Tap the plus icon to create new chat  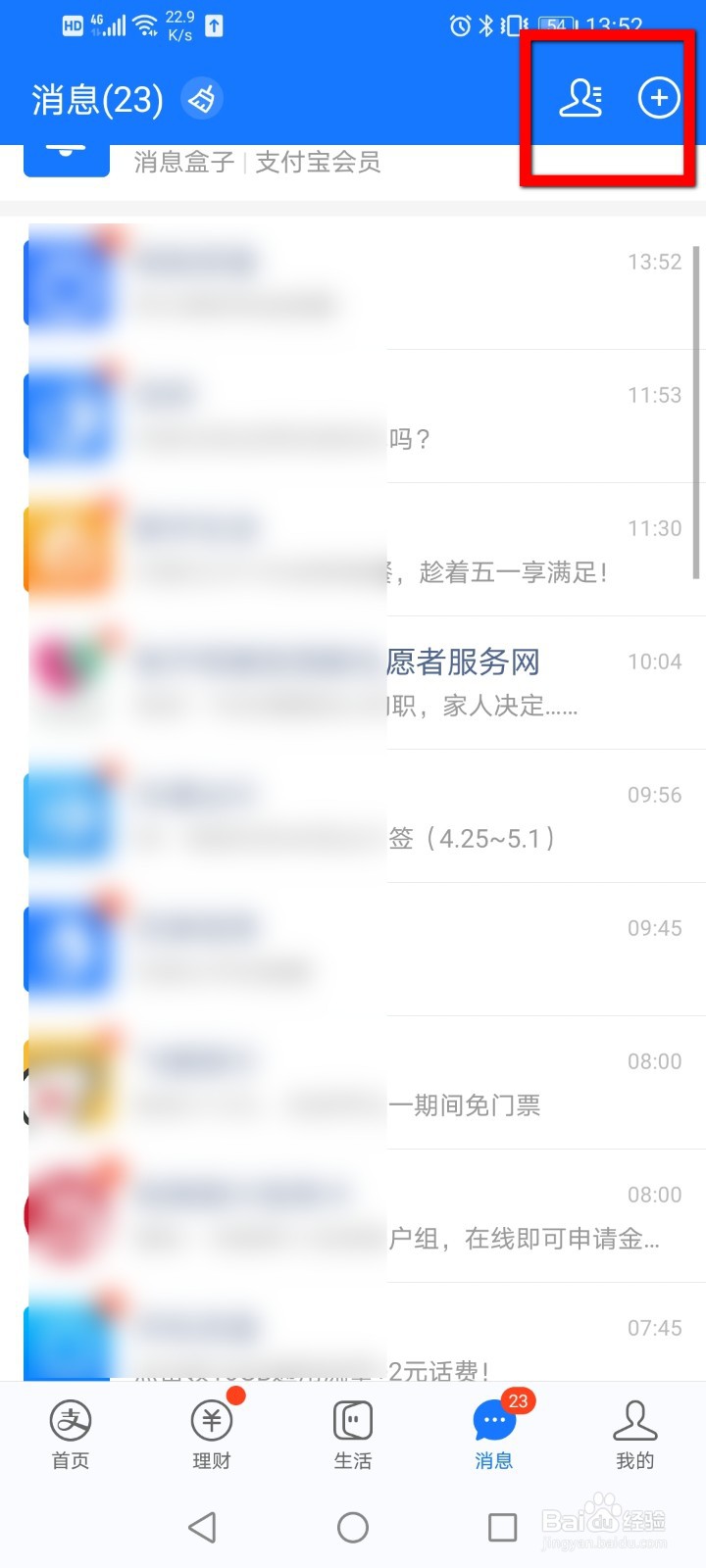click(x=658, y=98)
